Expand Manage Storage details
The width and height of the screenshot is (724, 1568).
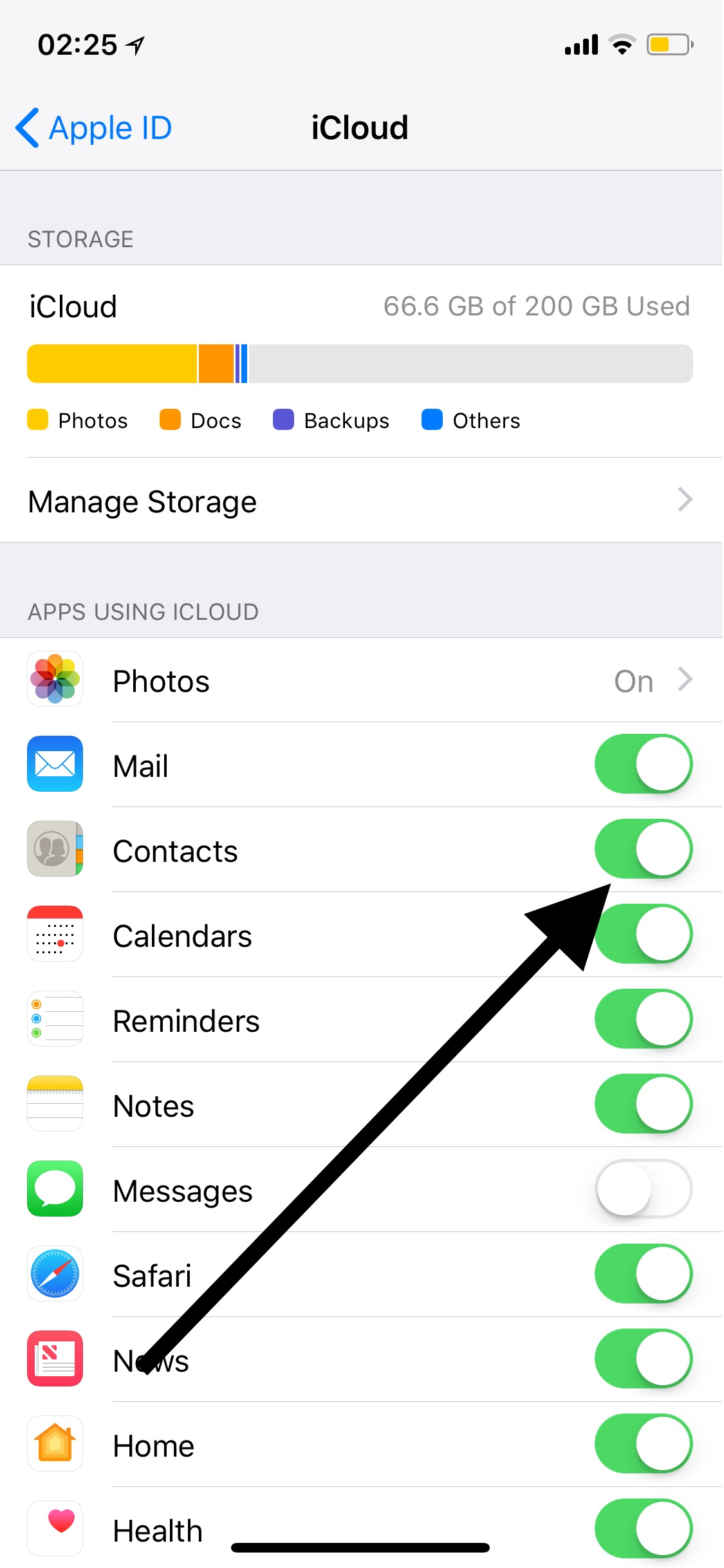[x=684, y=500]
